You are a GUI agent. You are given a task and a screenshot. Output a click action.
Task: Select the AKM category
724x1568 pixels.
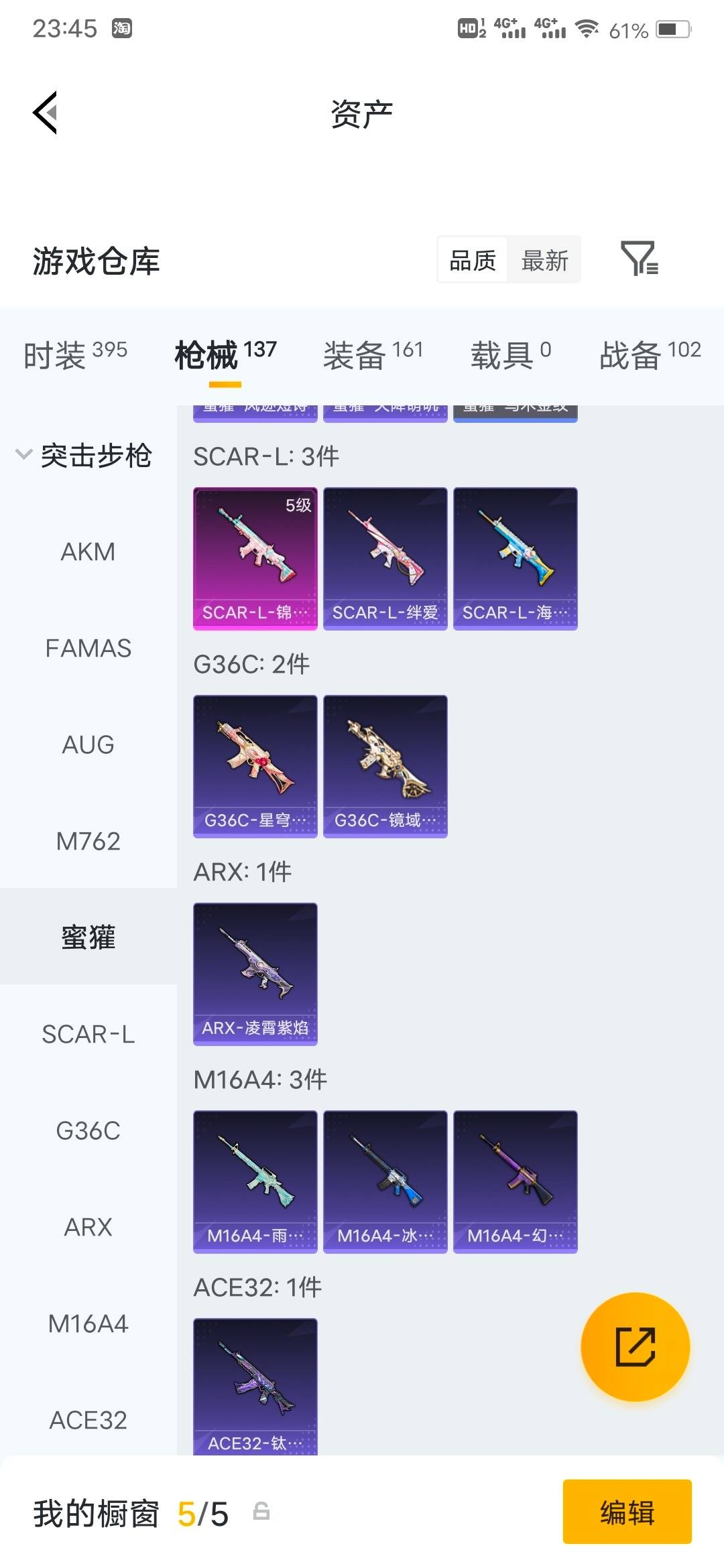pos(88,551)
